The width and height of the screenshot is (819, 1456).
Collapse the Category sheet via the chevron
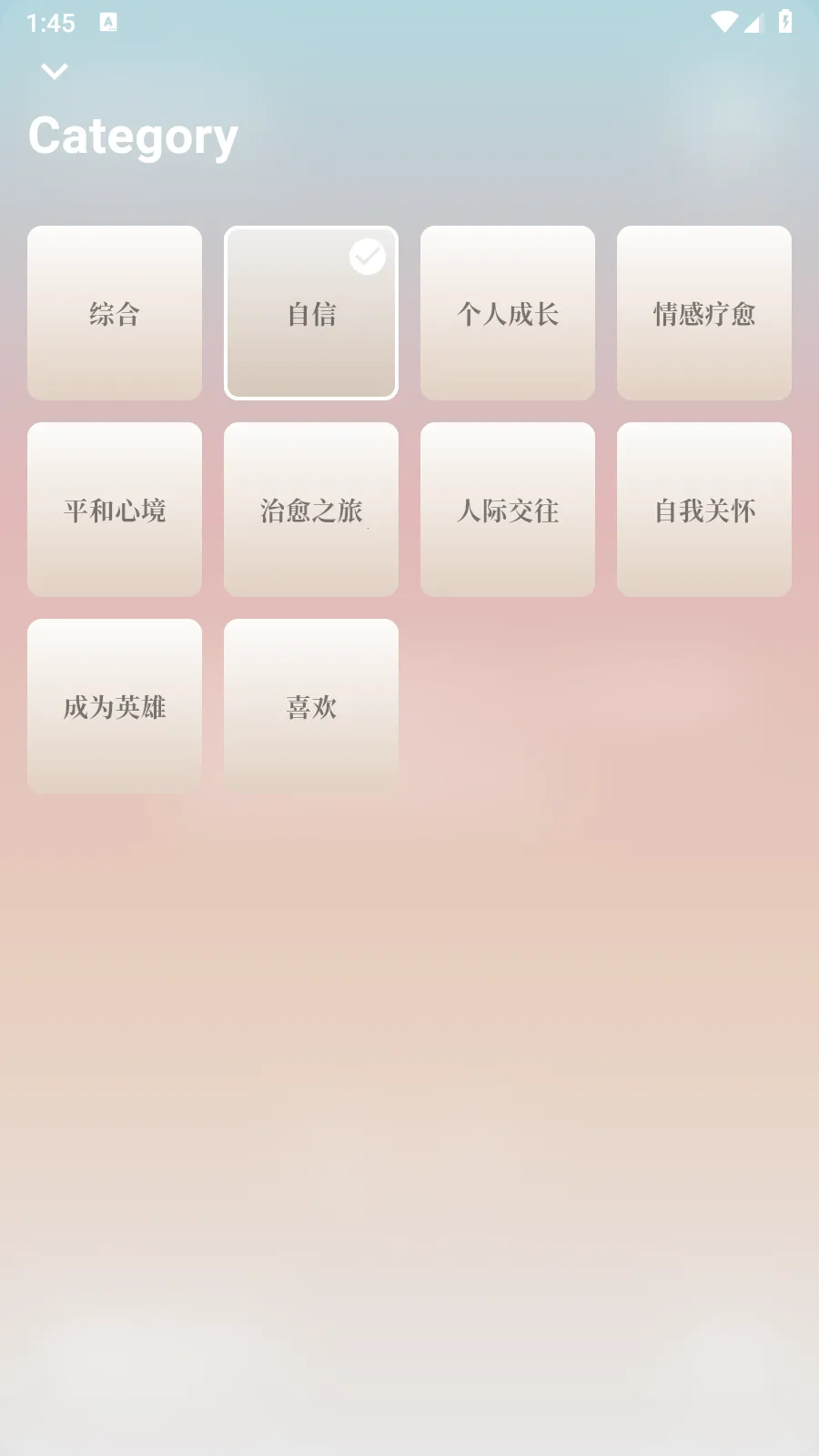[56, 70]
